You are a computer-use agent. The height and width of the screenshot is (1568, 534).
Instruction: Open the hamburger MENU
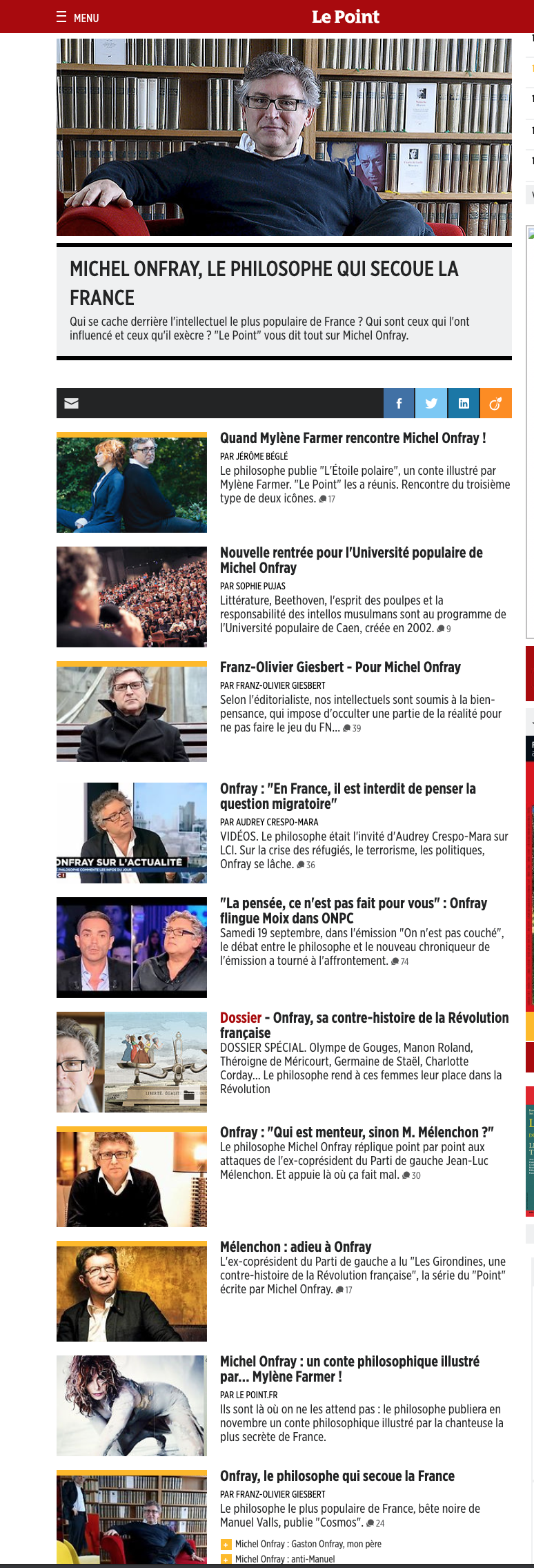click(x=77, y=17)
